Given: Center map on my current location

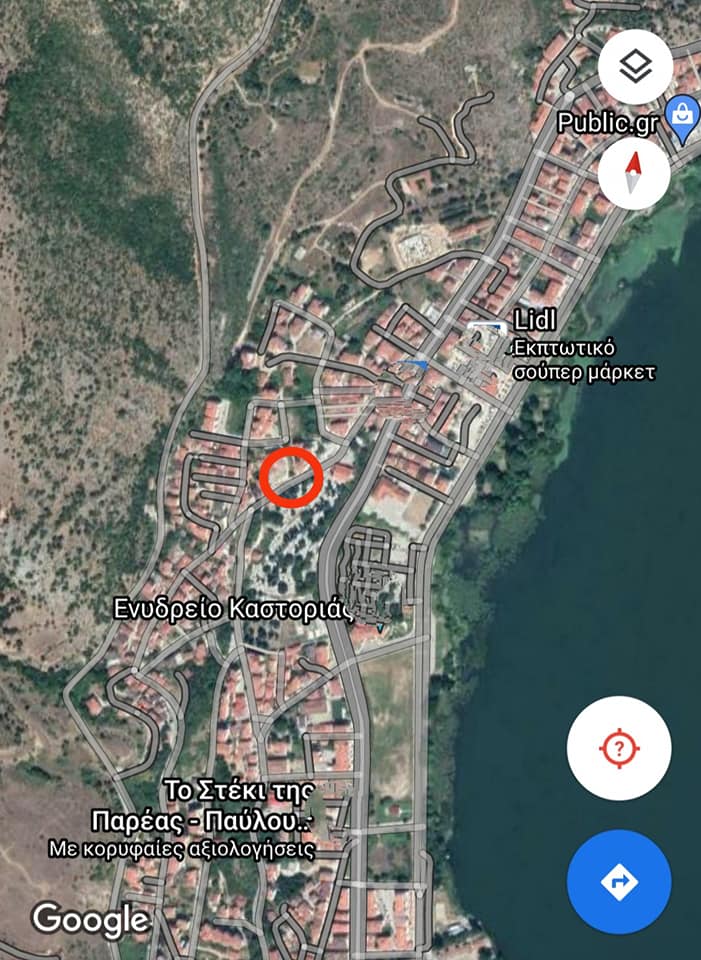Looking at the screenshot, I should (x=618, y=748).
